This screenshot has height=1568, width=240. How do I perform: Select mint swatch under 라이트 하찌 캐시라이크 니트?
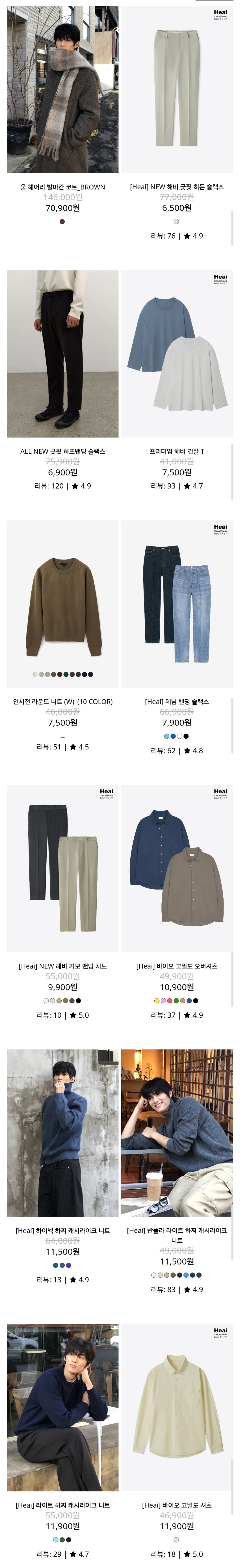[x=55, y=1540]
